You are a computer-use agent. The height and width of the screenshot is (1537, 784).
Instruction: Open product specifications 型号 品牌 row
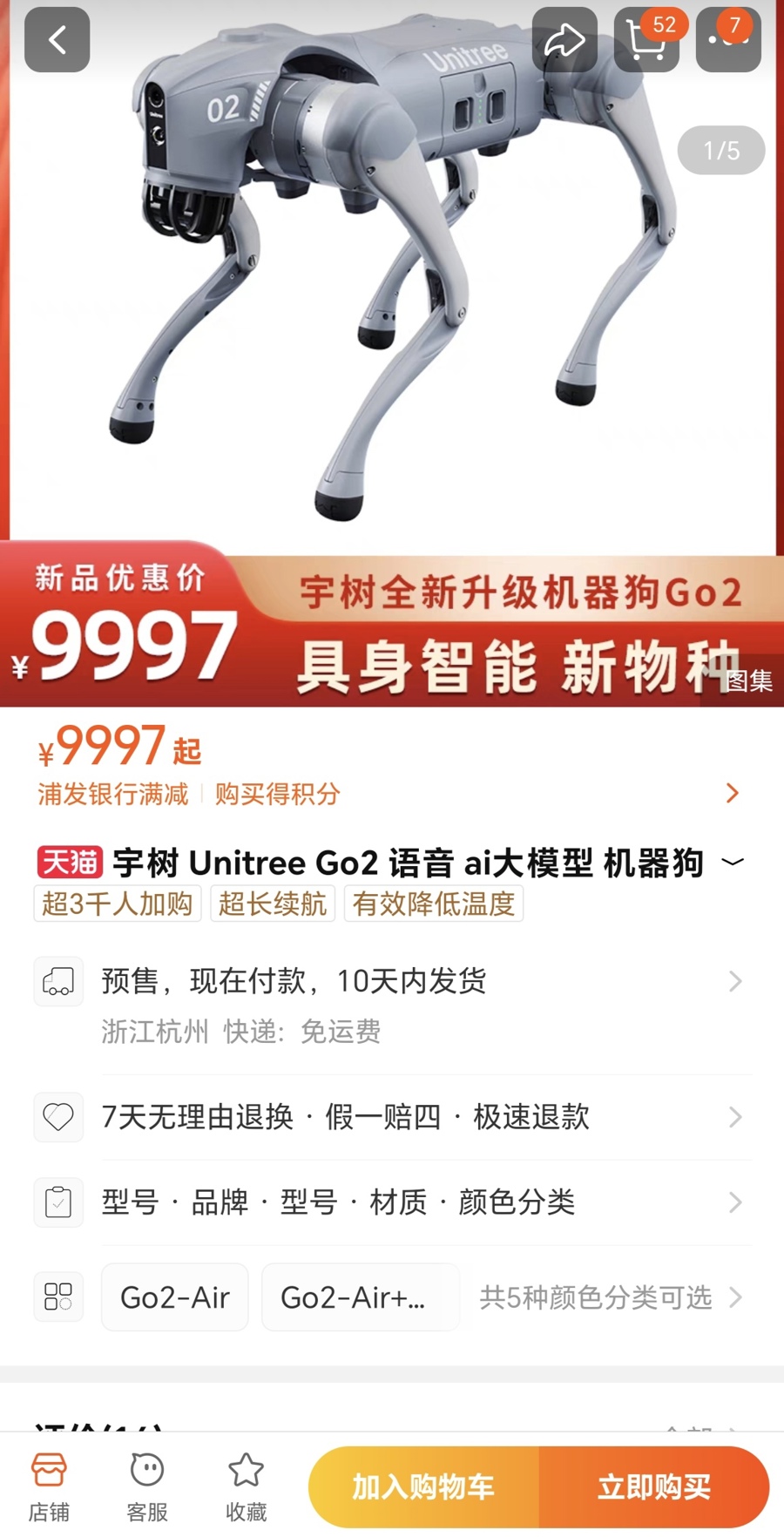click(392, 1202)
